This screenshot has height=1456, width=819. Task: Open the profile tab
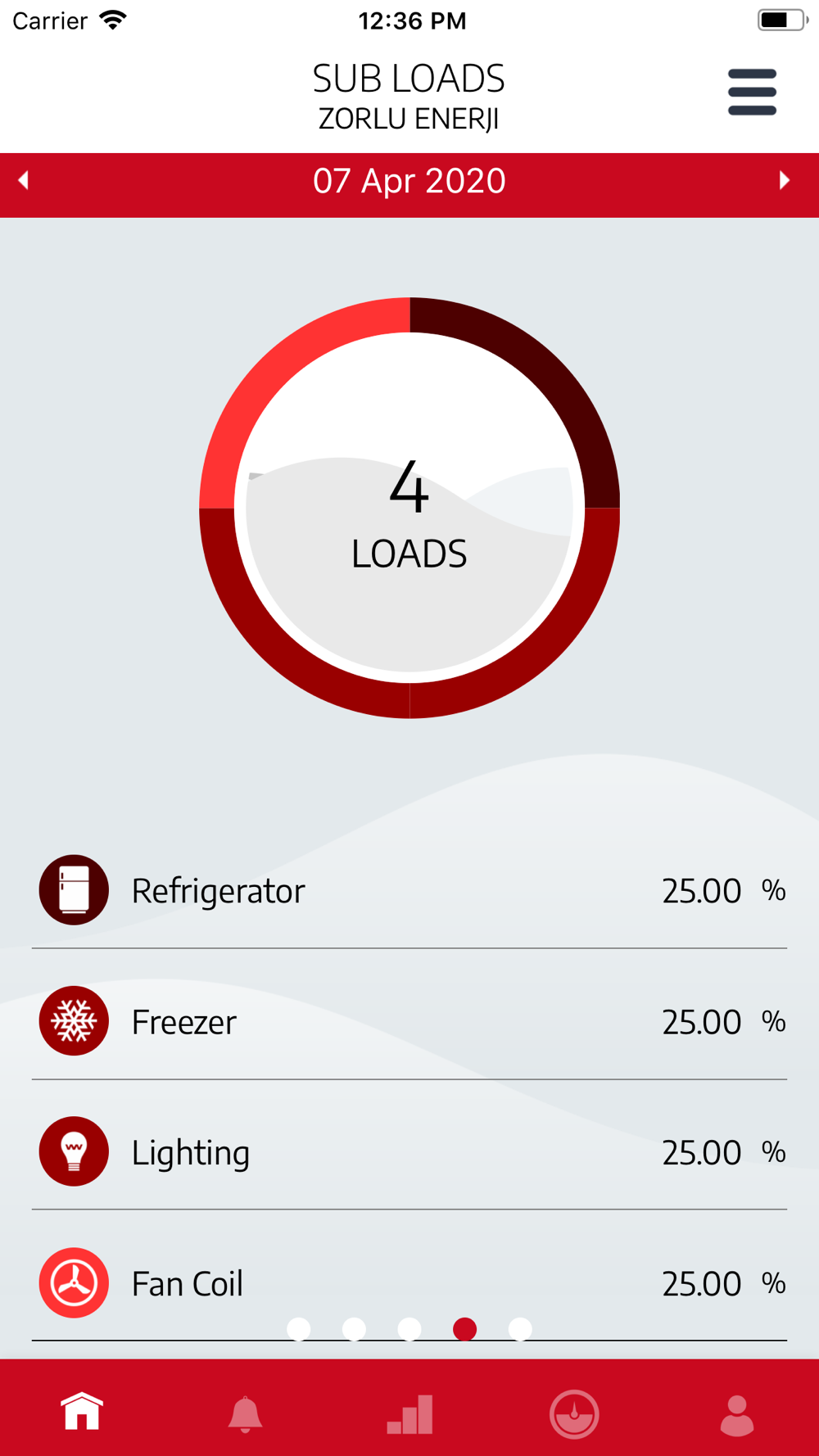pos(737,1415)
